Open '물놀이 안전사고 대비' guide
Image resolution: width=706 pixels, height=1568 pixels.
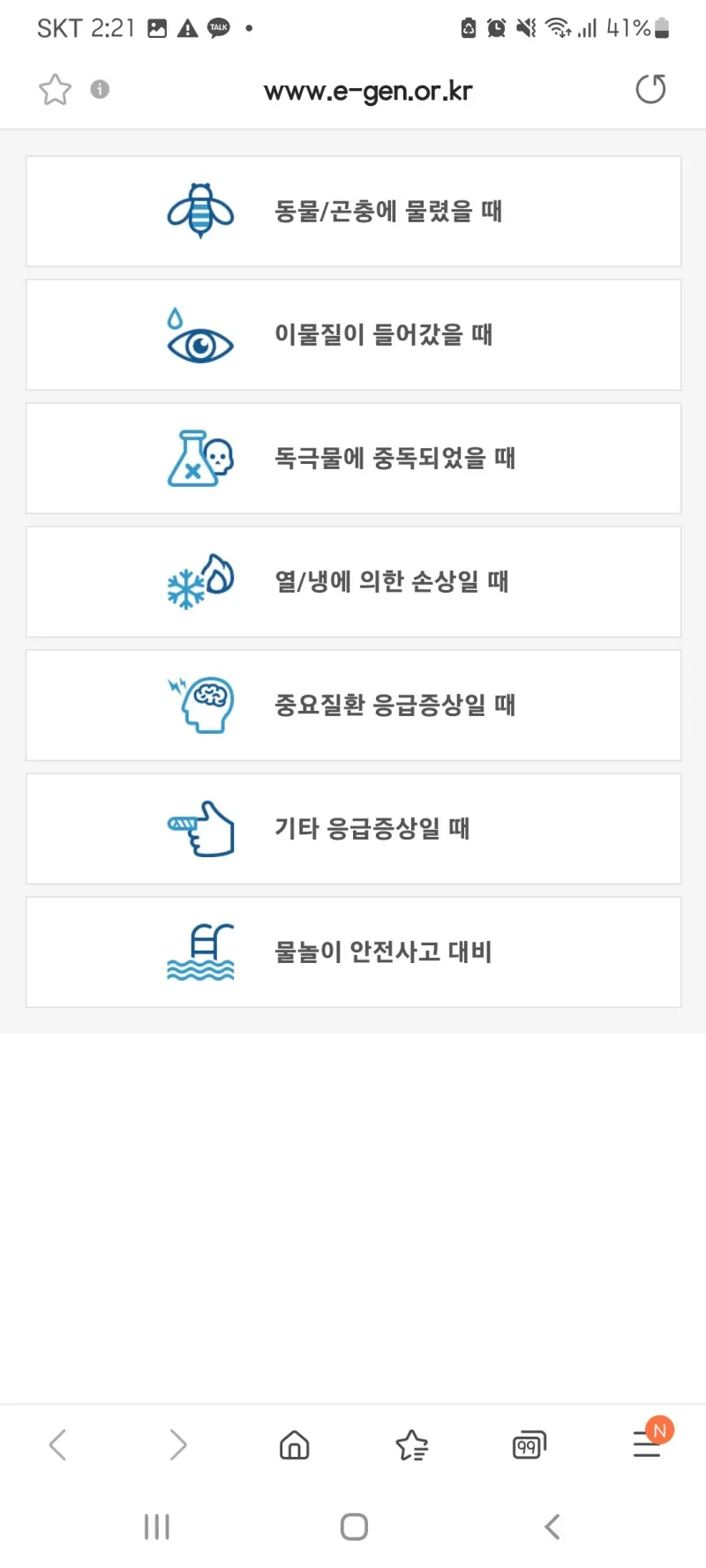coord(353,952)
